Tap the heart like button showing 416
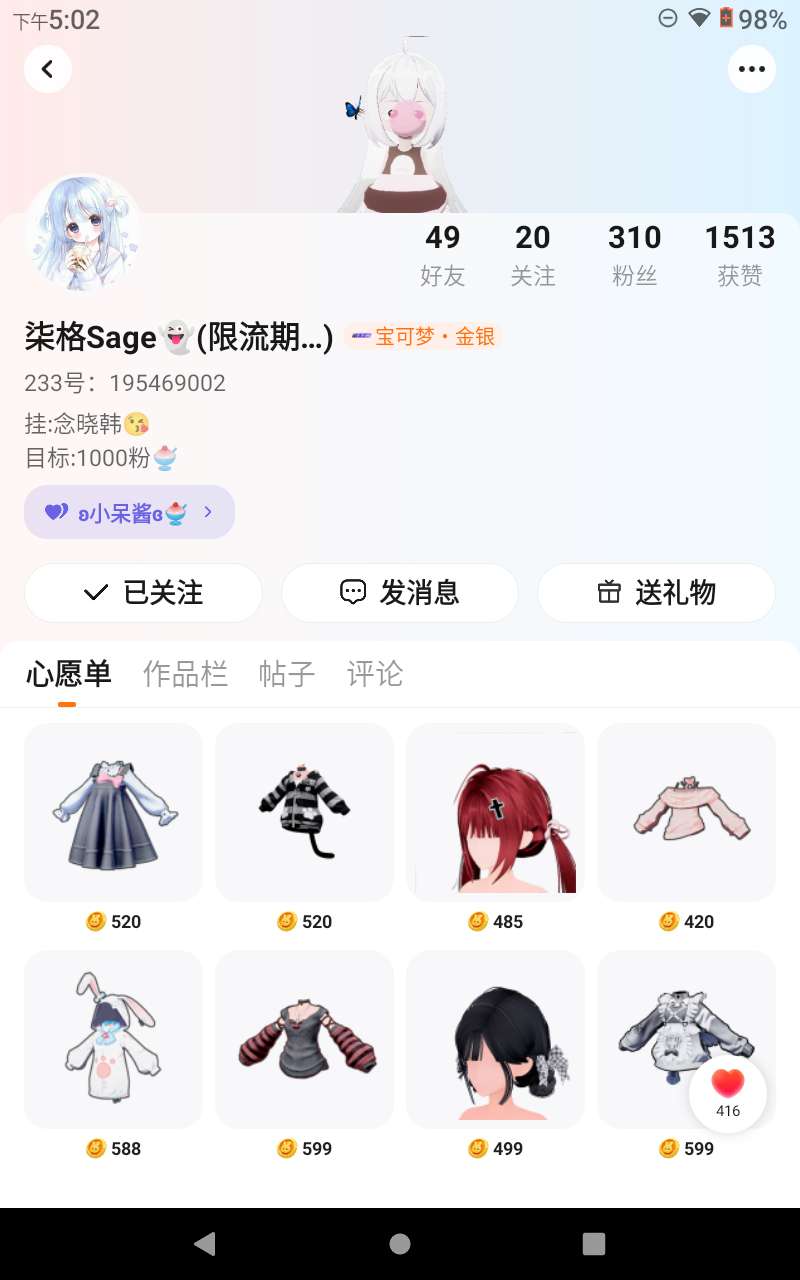800x1280 pixels. [728, 1093]
